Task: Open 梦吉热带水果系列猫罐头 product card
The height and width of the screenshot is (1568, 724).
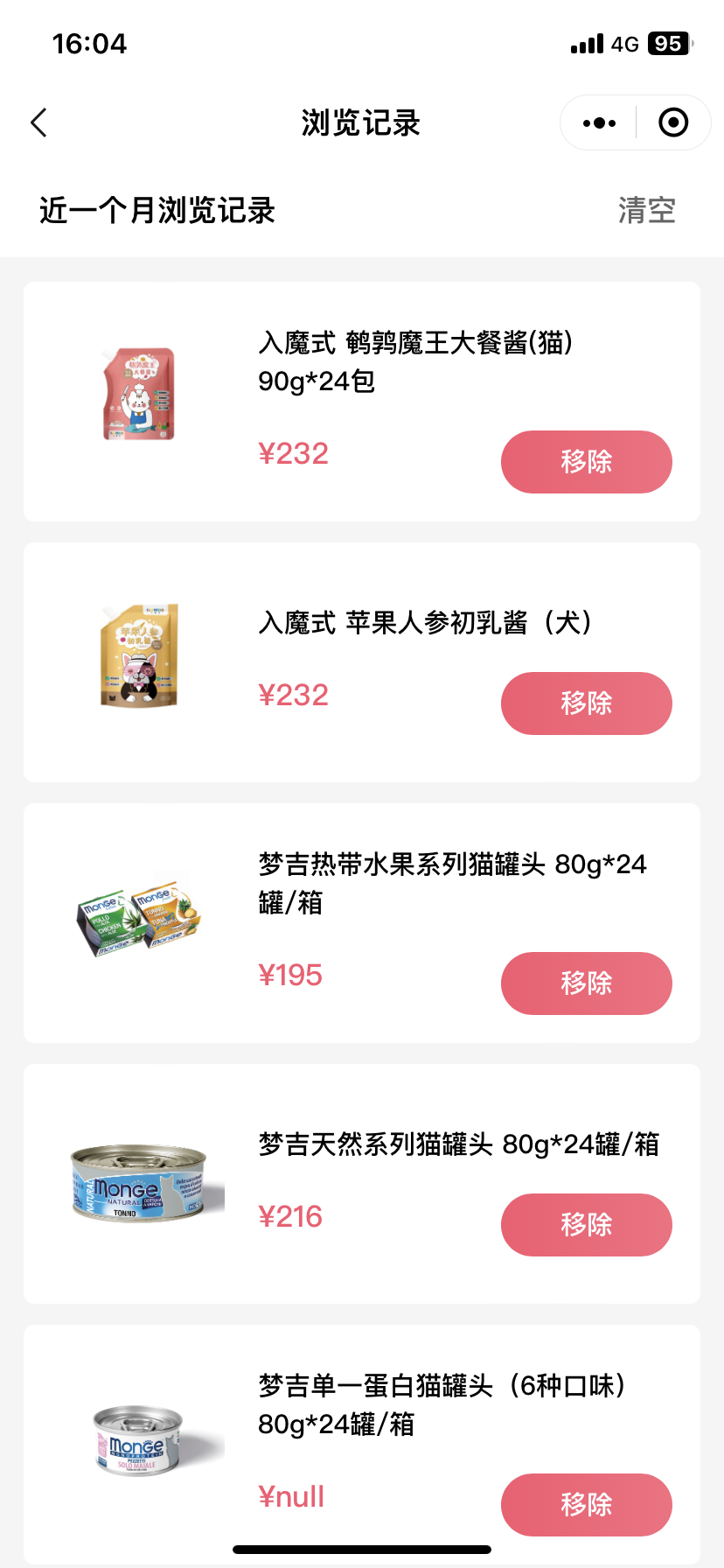Action: click(451, 883)
